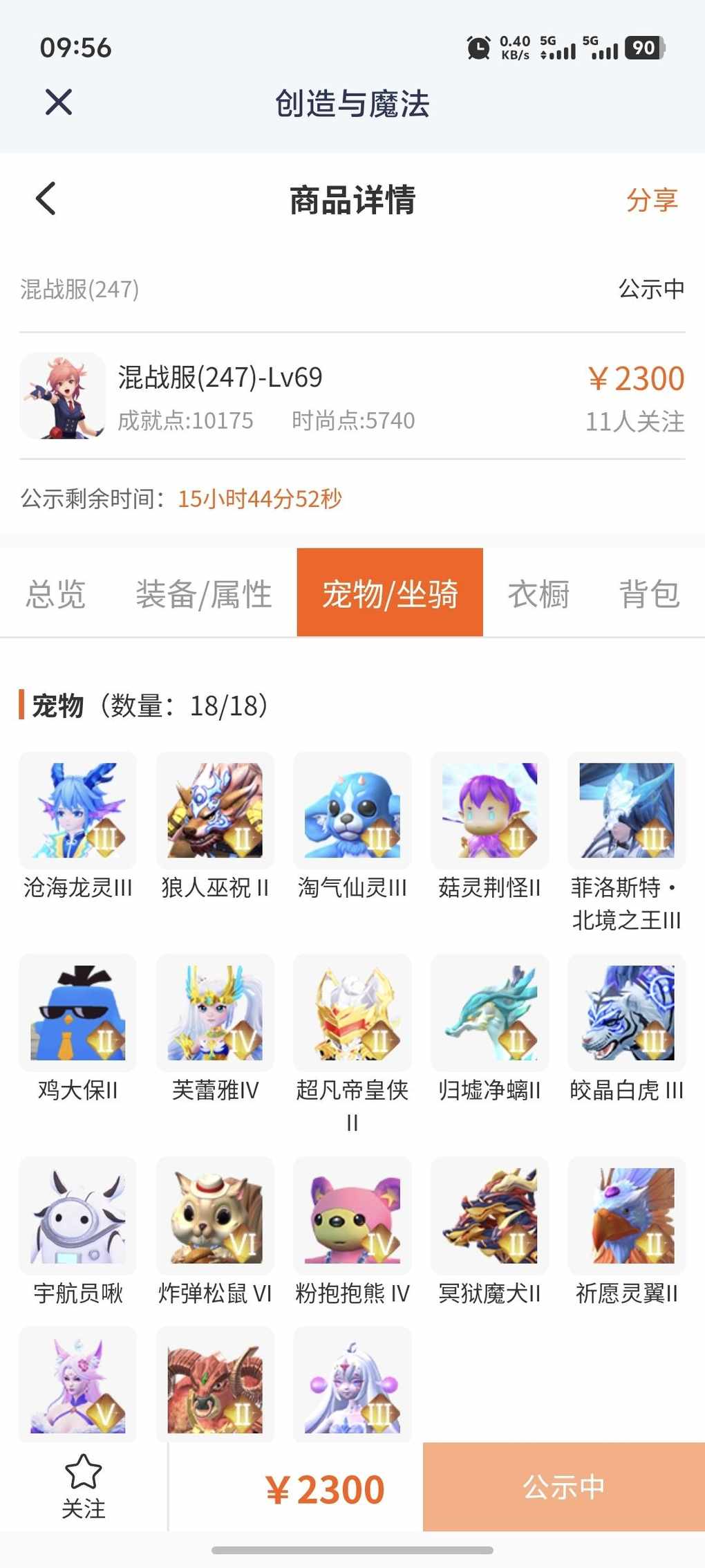The height and width of the screenshot is (1568, 705).
Task: Tap the orange 公示中 button
Action: [x=563, y=1486]
